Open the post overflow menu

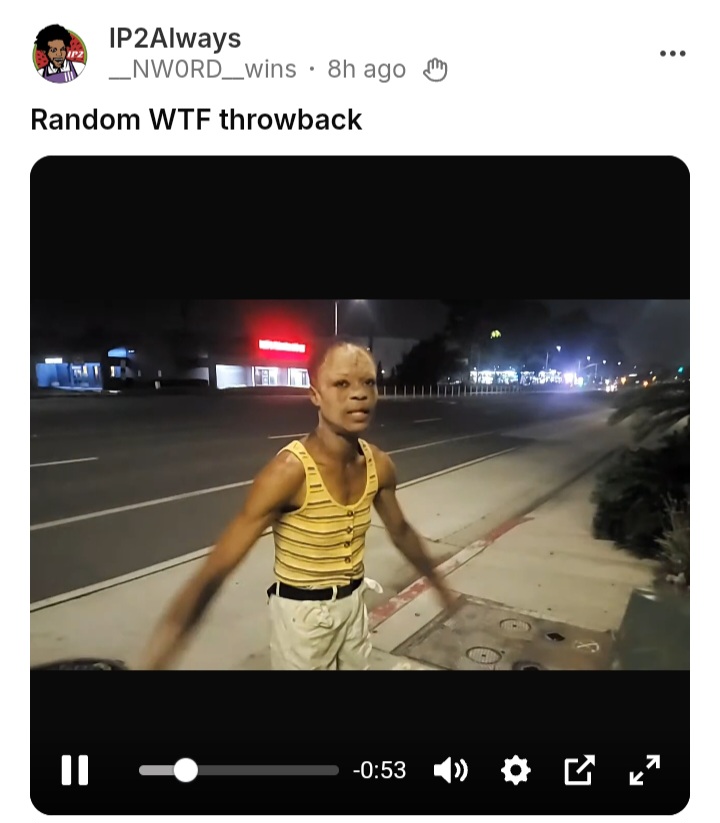(672, 53)
